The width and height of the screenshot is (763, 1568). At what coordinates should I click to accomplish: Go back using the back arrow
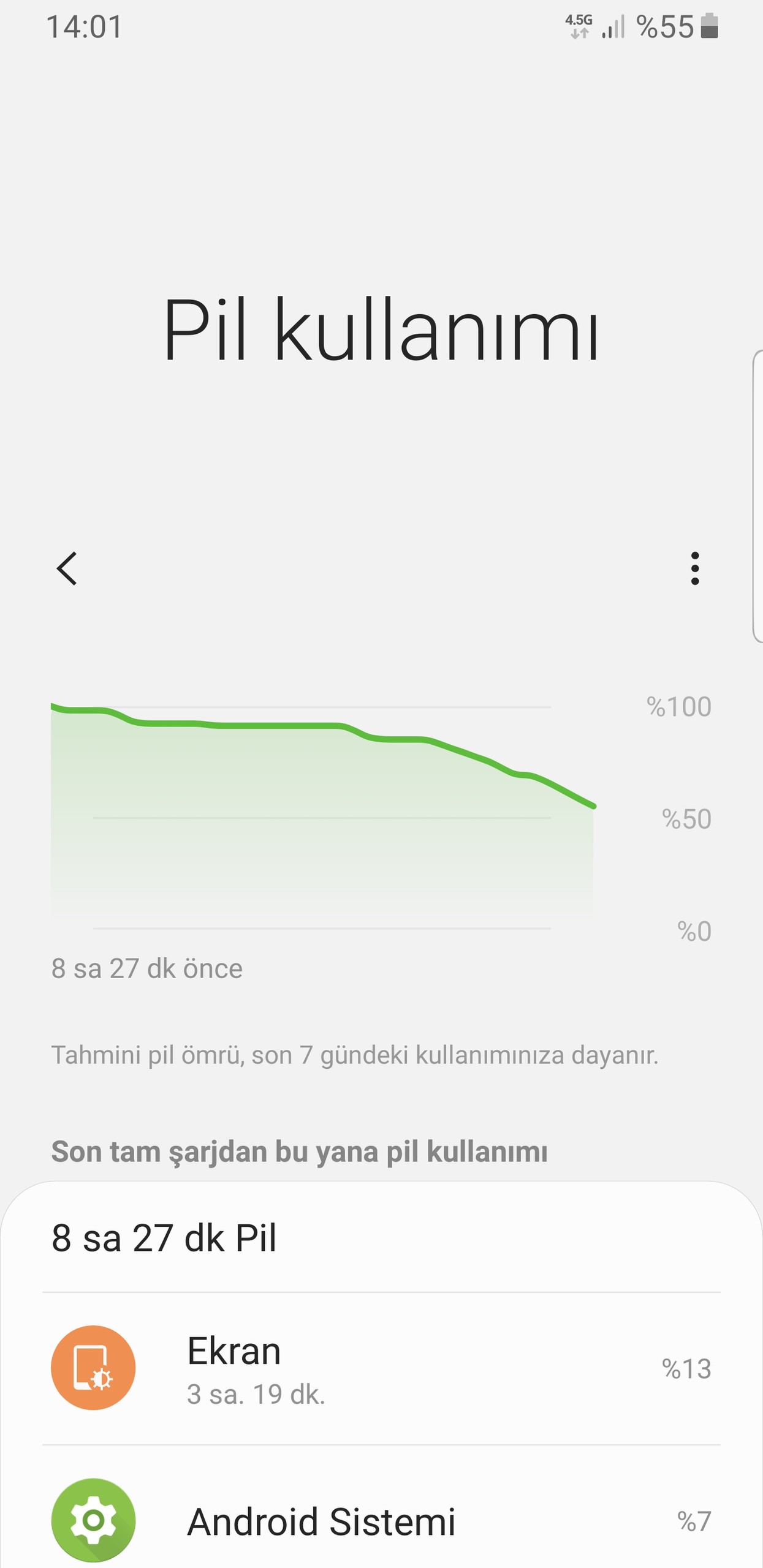click(67, 568)
